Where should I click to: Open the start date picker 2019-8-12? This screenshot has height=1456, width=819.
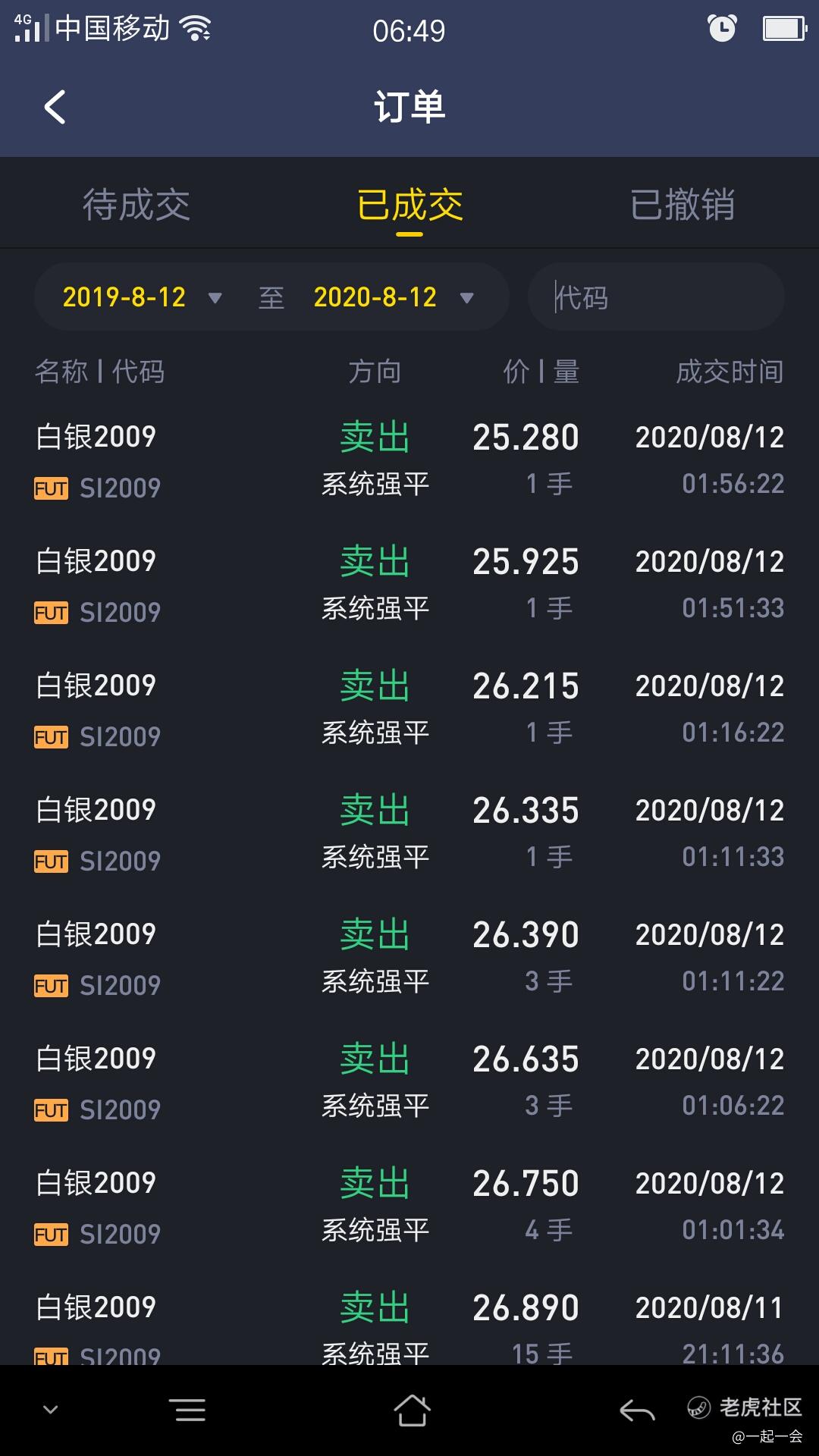pos(142,297)
